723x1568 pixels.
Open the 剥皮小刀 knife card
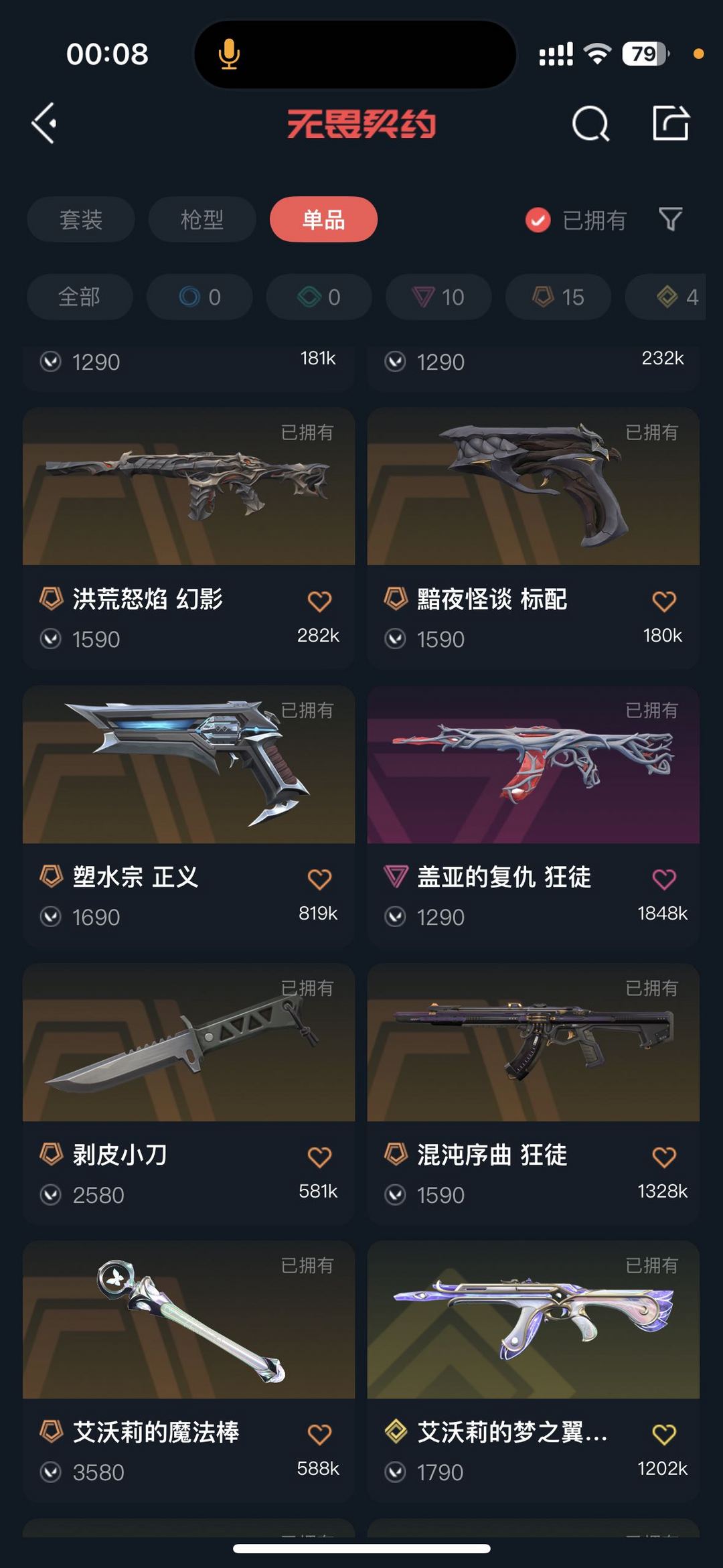[x=189, y=1094]
